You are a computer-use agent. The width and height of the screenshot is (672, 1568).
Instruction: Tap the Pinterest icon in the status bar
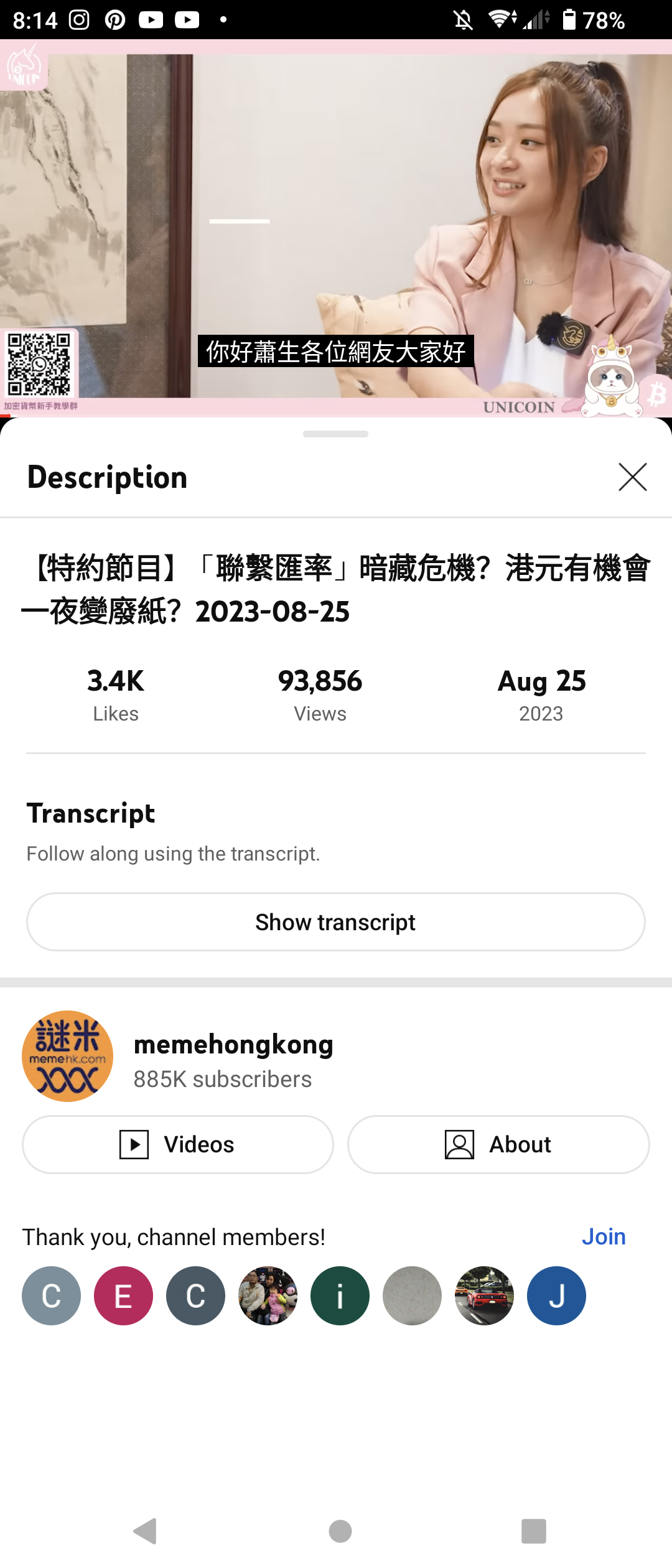click(x=114, y=20)
